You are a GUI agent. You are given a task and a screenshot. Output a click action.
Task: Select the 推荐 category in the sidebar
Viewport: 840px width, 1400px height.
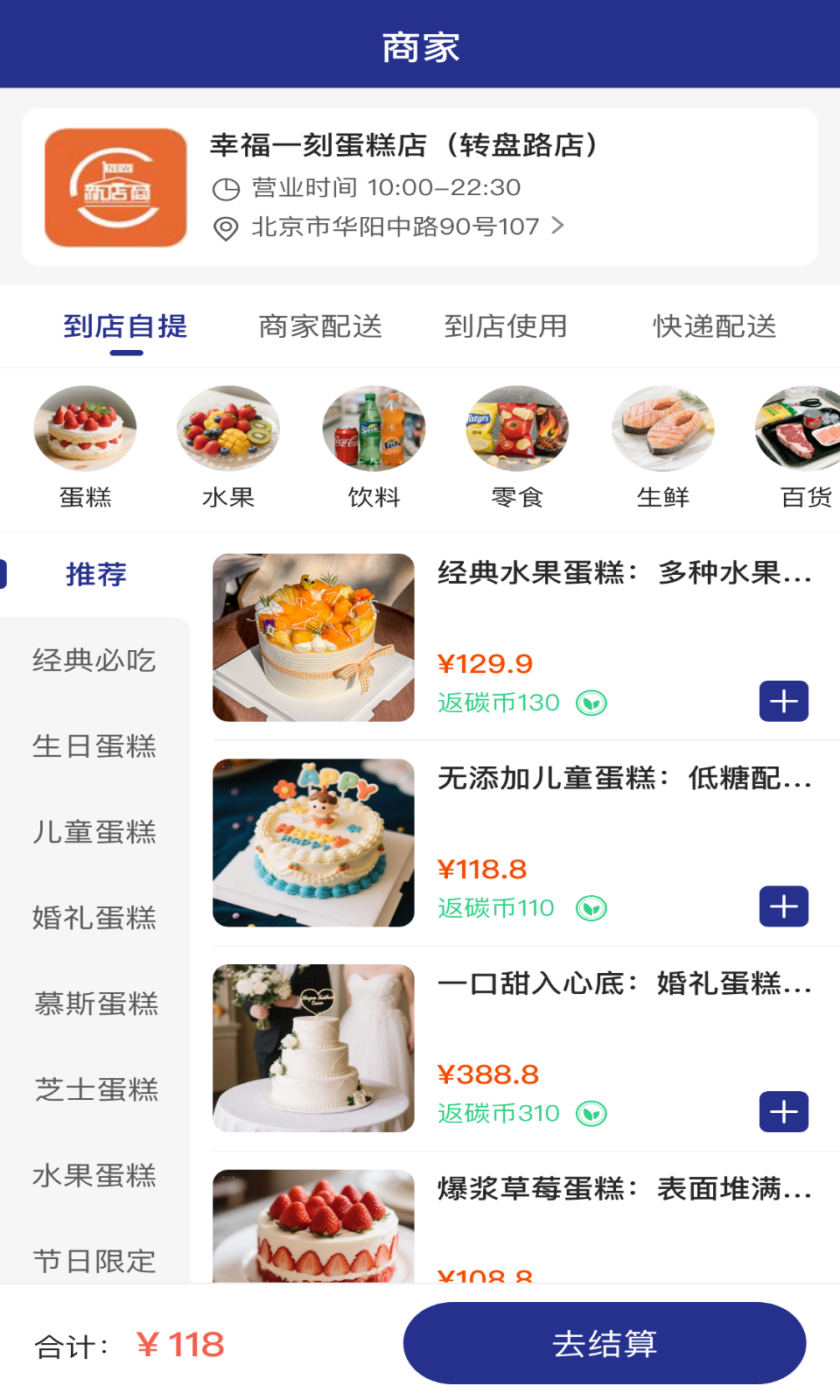95,575
